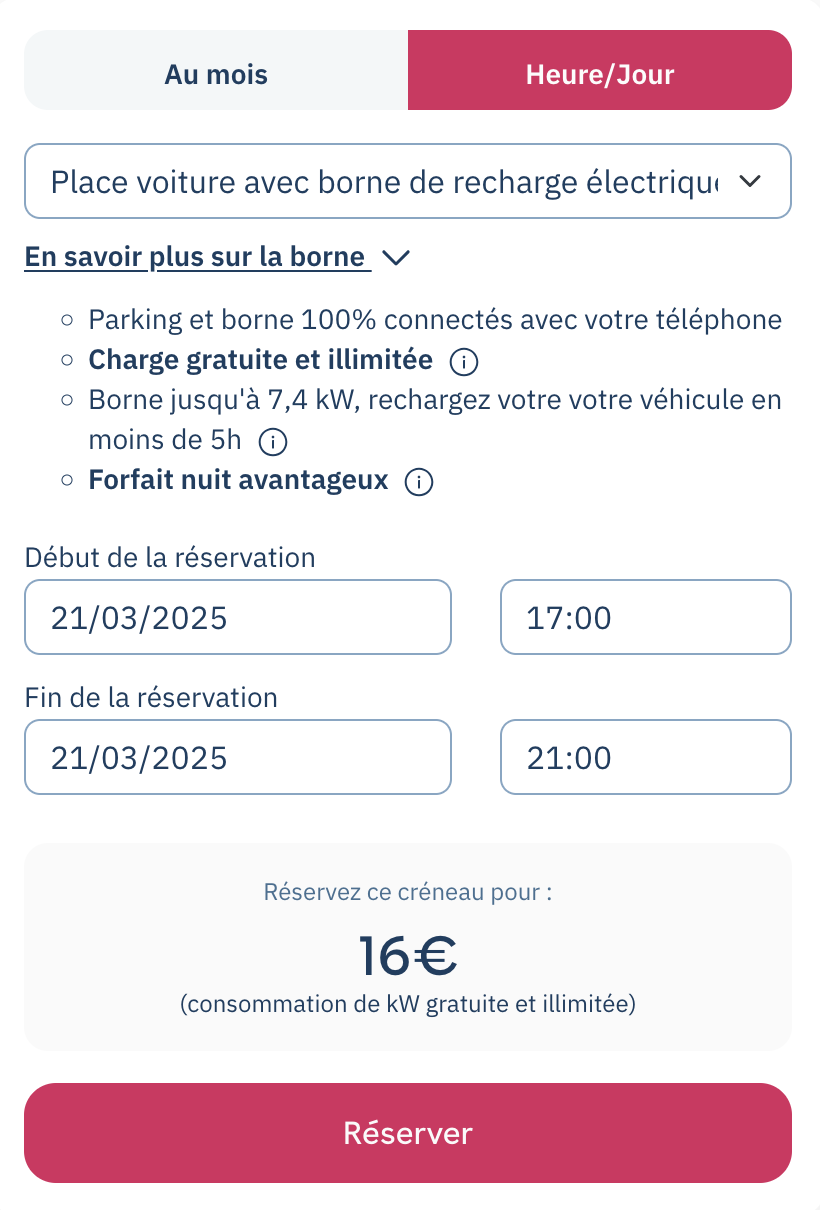Viewport: 820px width, 1210px height.
Task: Open the info tooltip for moins de 5h
Action: point(272,441)
